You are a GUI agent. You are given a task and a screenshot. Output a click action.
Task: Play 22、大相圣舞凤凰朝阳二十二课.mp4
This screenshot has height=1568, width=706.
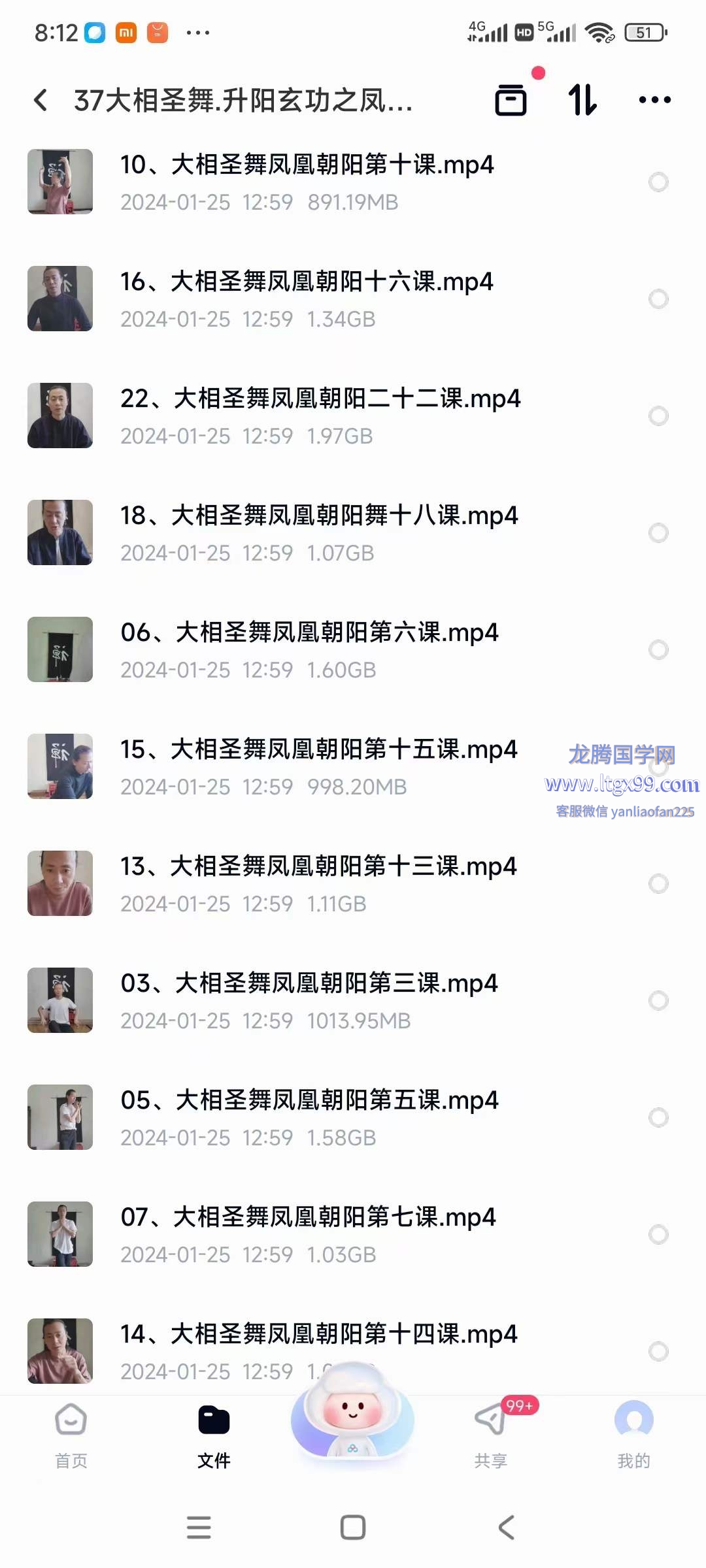[x=320, y=416]
